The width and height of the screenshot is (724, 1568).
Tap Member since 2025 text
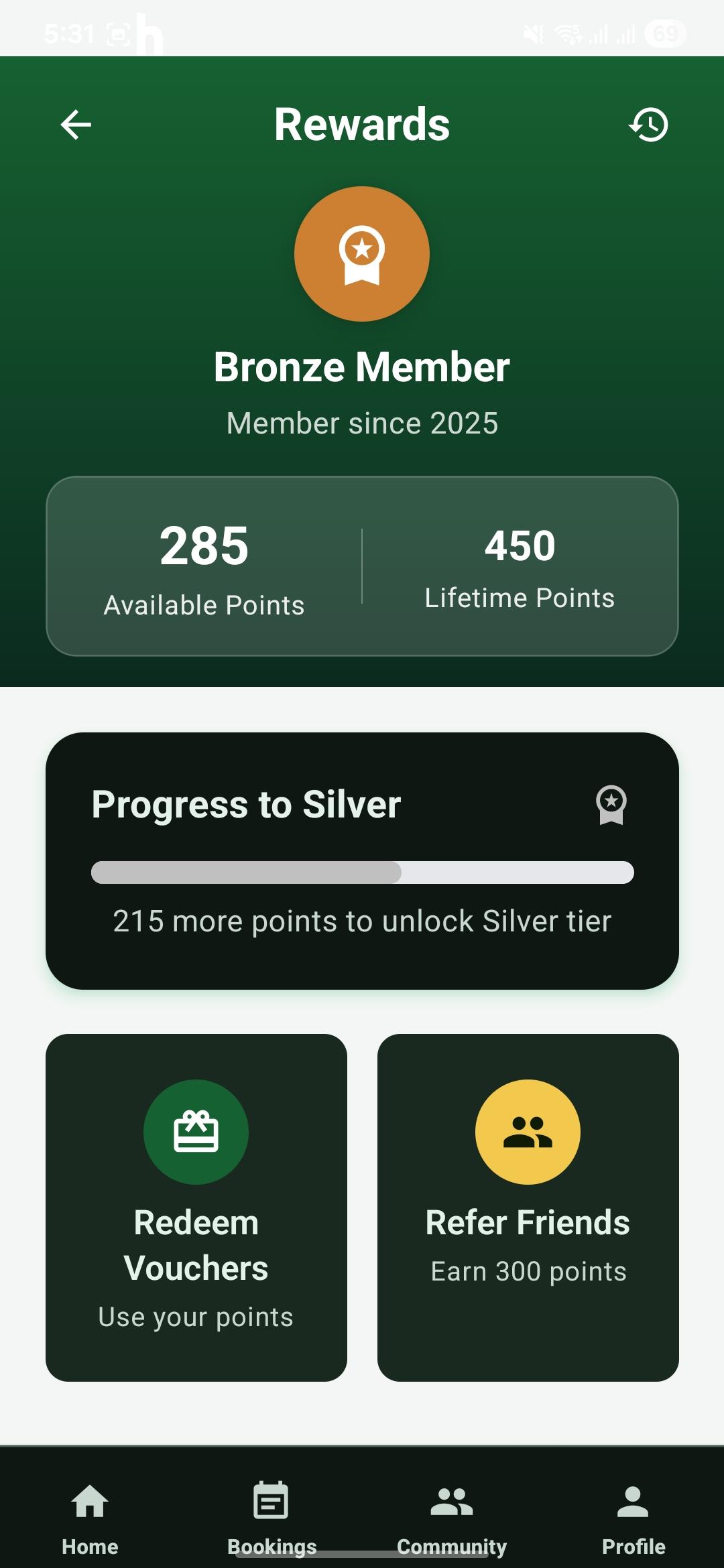click(x=362, y=423)
